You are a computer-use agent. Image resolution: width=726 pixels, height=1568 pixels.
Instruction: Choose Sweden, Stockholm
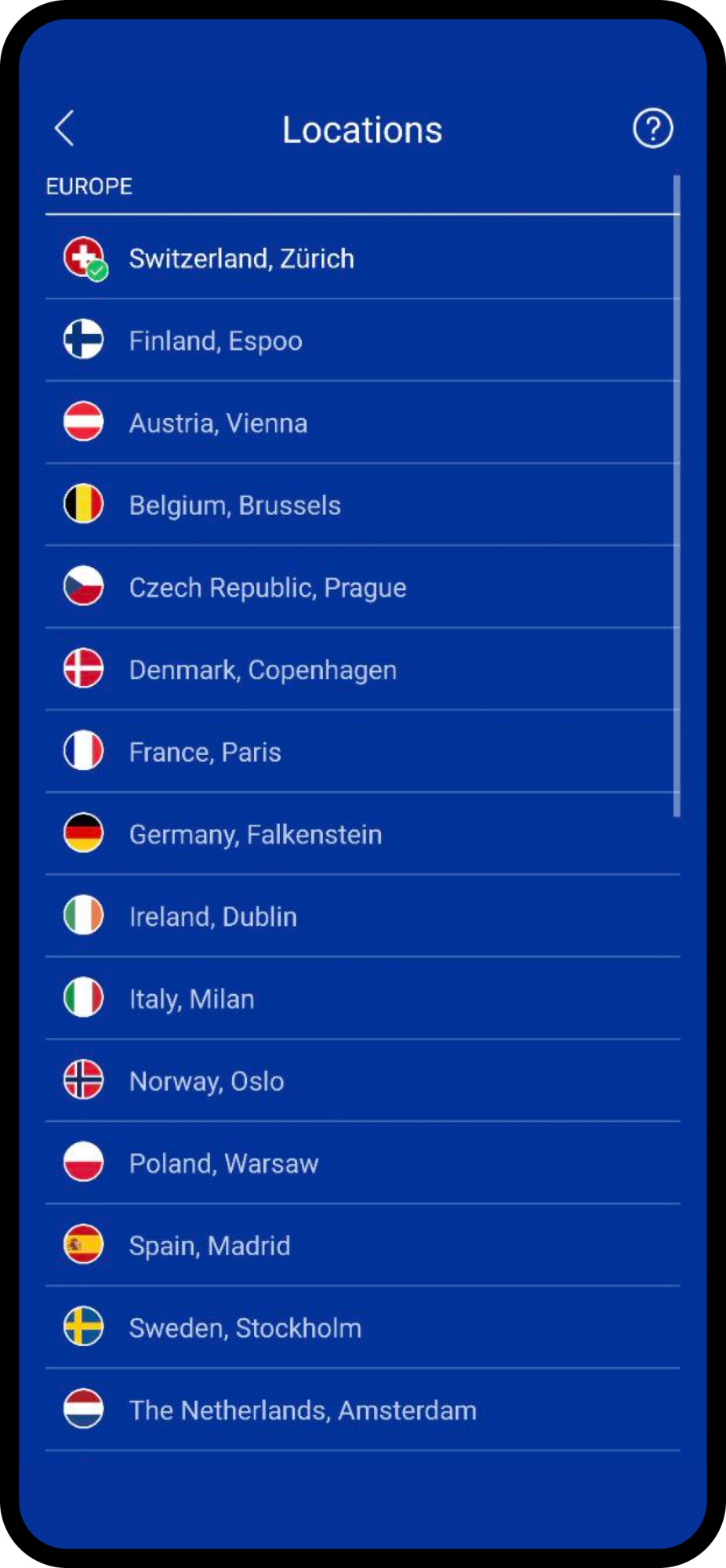(362, 1328)
